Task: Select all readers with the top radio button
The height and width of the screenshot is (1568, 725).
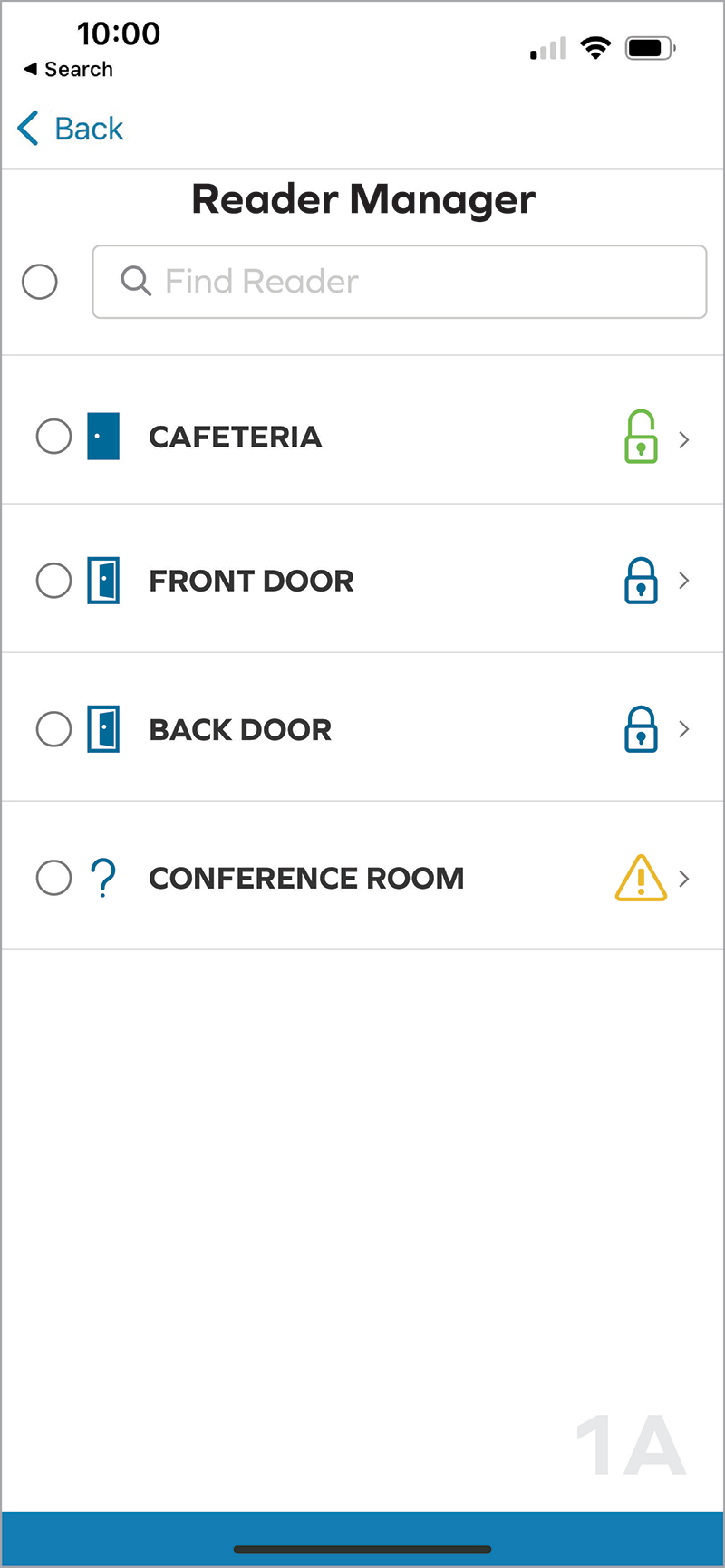Action: click(x=40, y=282)
